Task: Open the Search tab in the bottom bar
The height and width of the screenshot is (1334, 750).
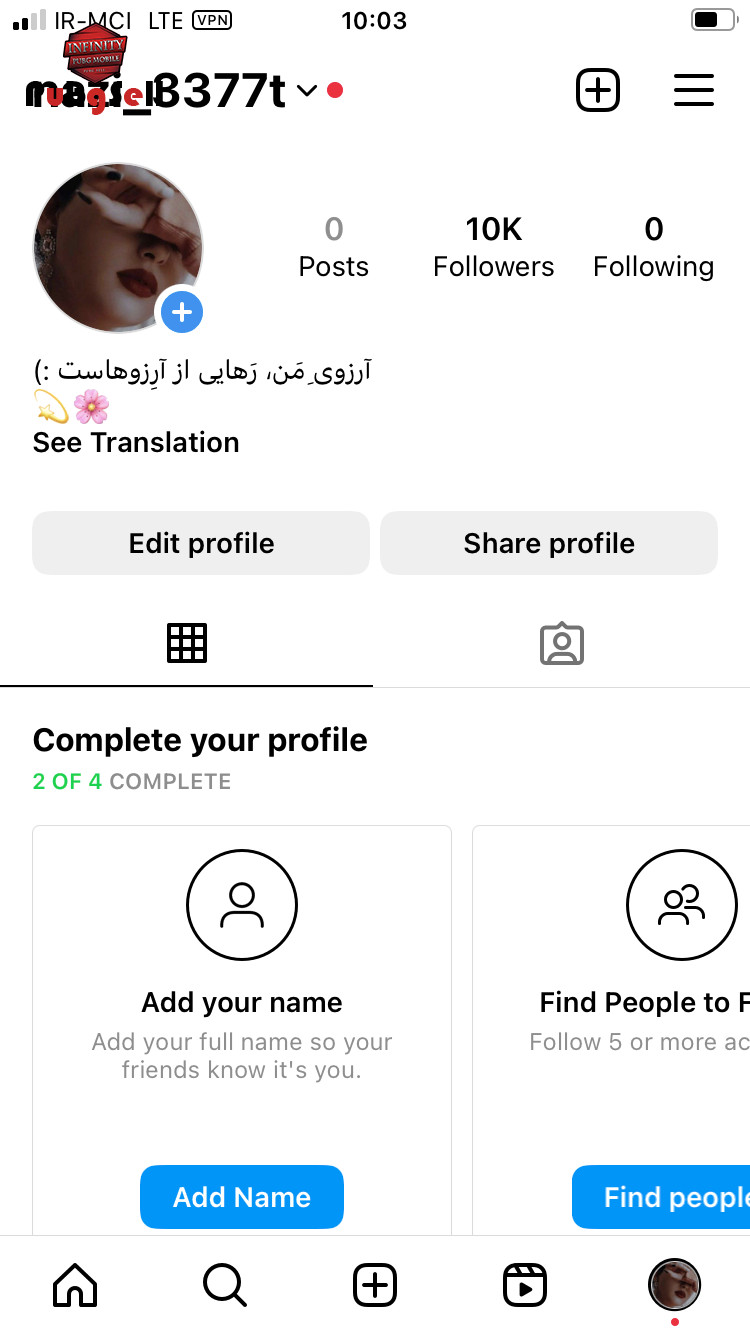Action: 224,1285
